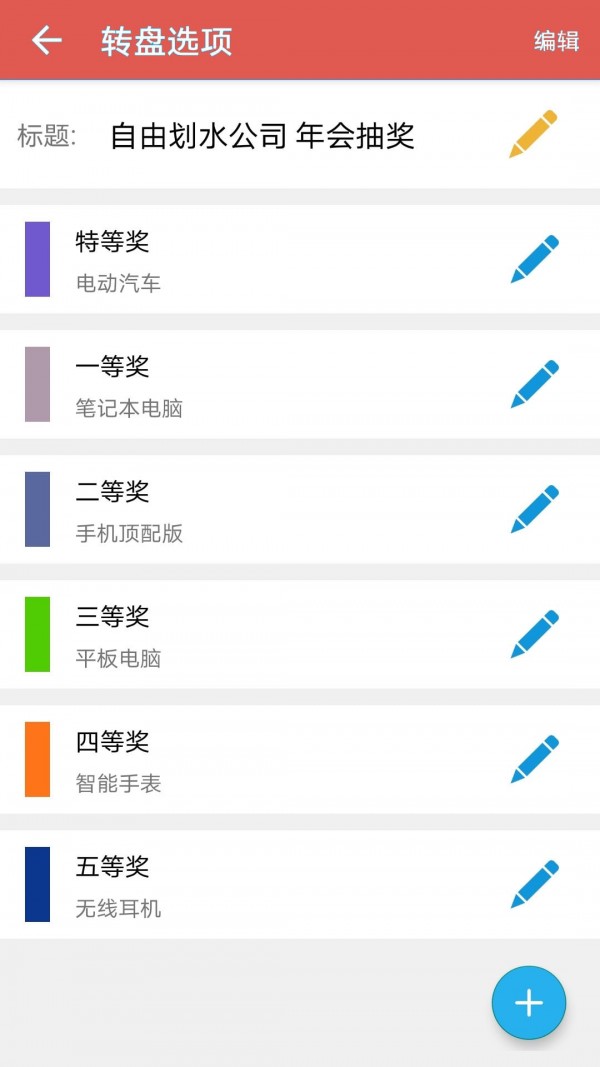The height and width of the screenshot is (1067, 600).
Task: Edit the 三等奖 option
Action: (535, 634)
